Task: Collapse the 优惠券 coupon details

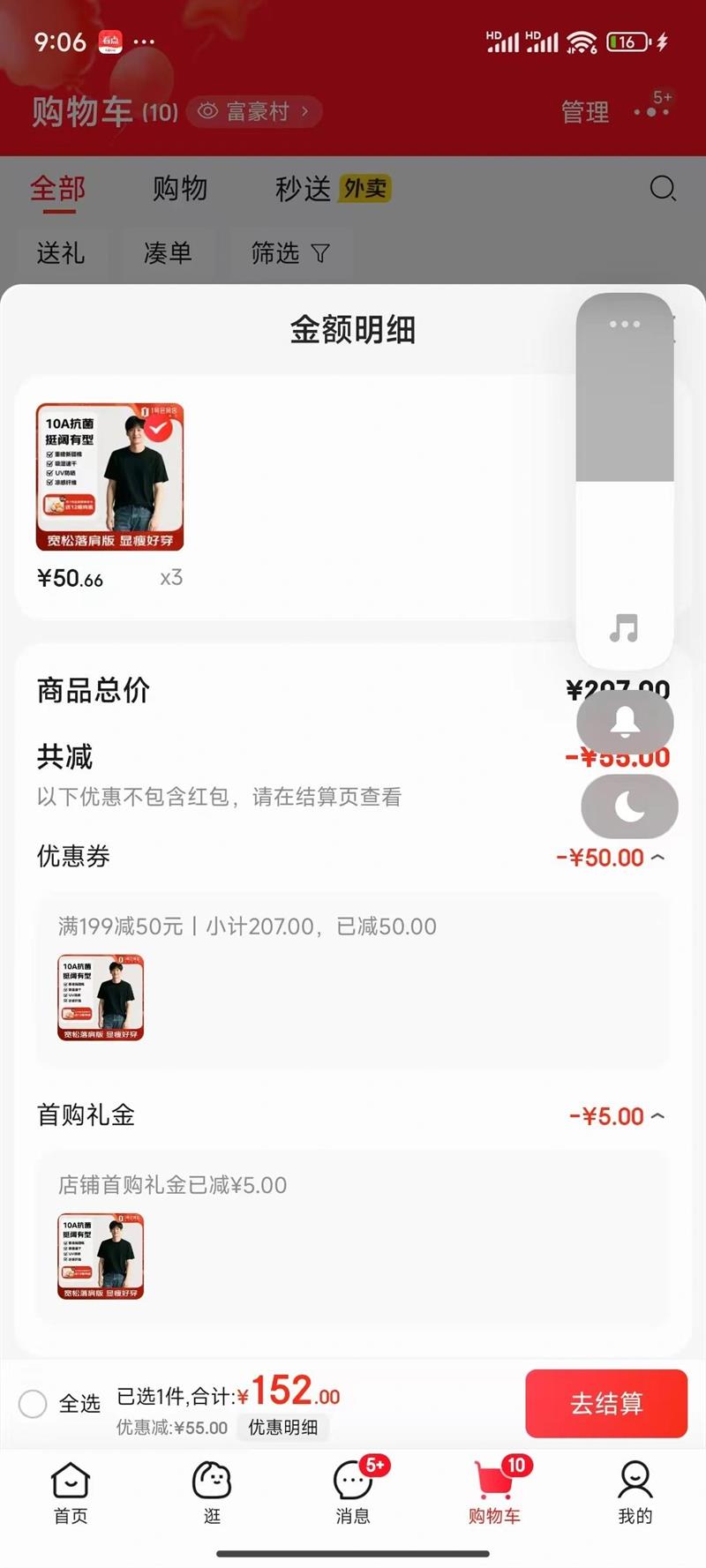Action: click(x=657, y=857)
